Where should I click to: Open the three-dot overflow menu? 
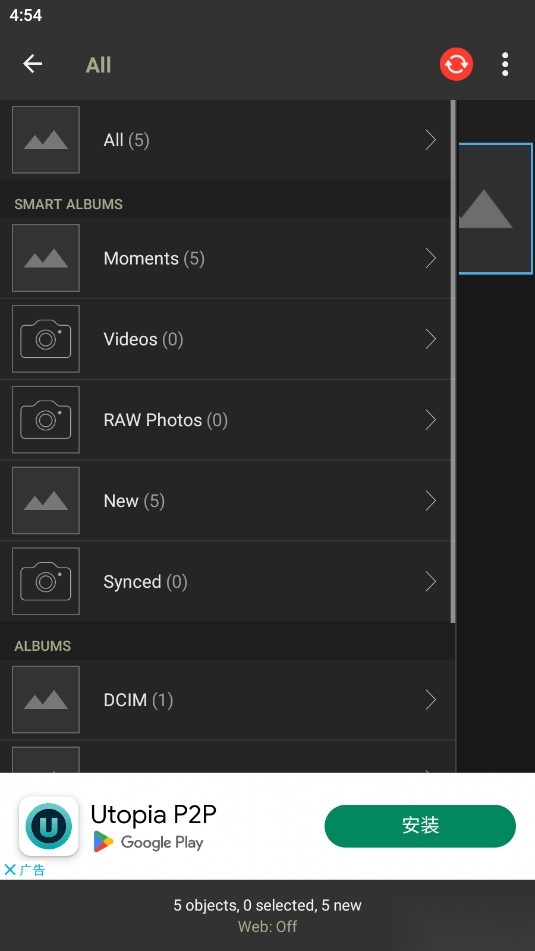click(505, 64)
